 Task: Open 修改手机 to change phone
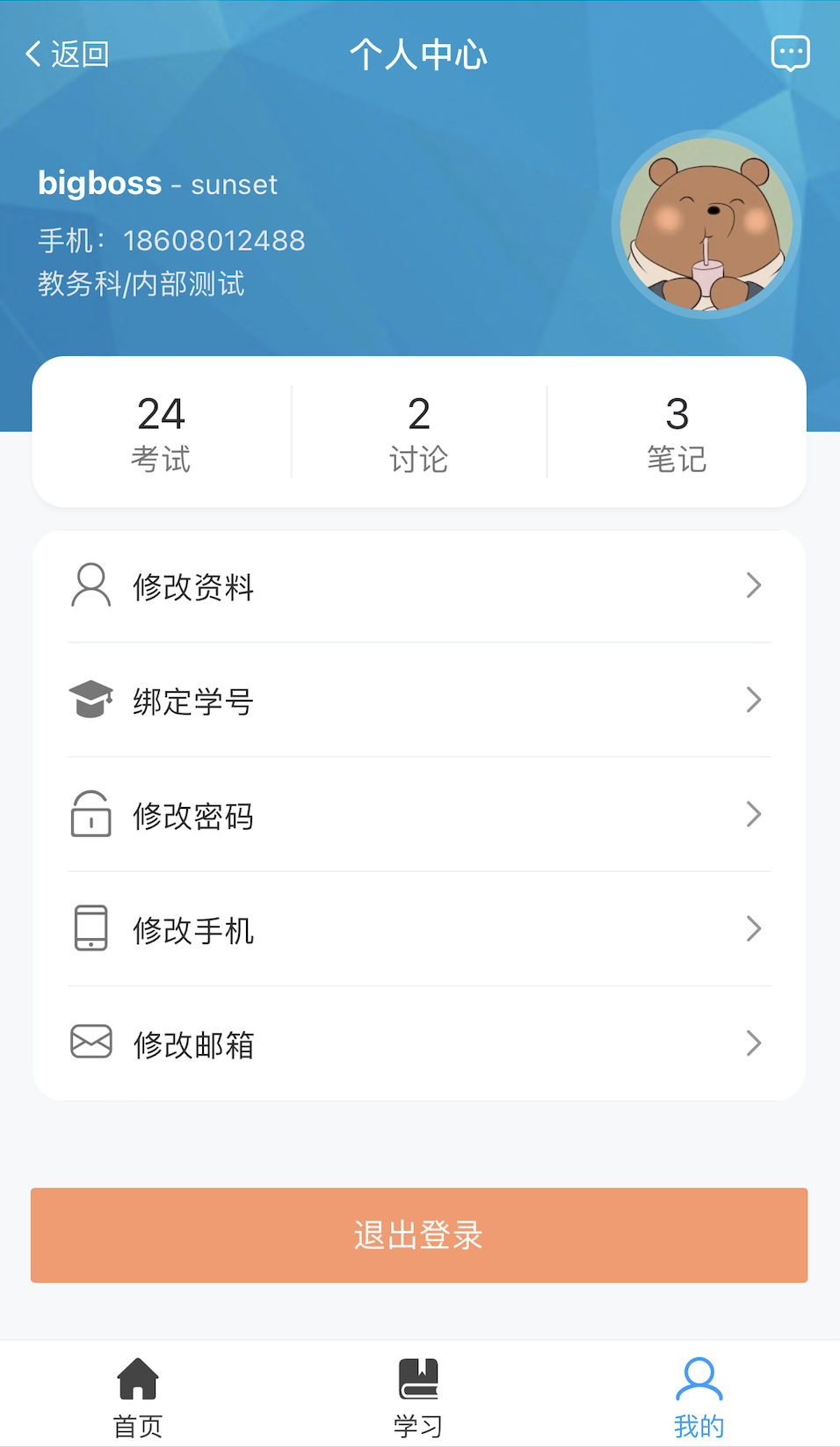(419, 929)
